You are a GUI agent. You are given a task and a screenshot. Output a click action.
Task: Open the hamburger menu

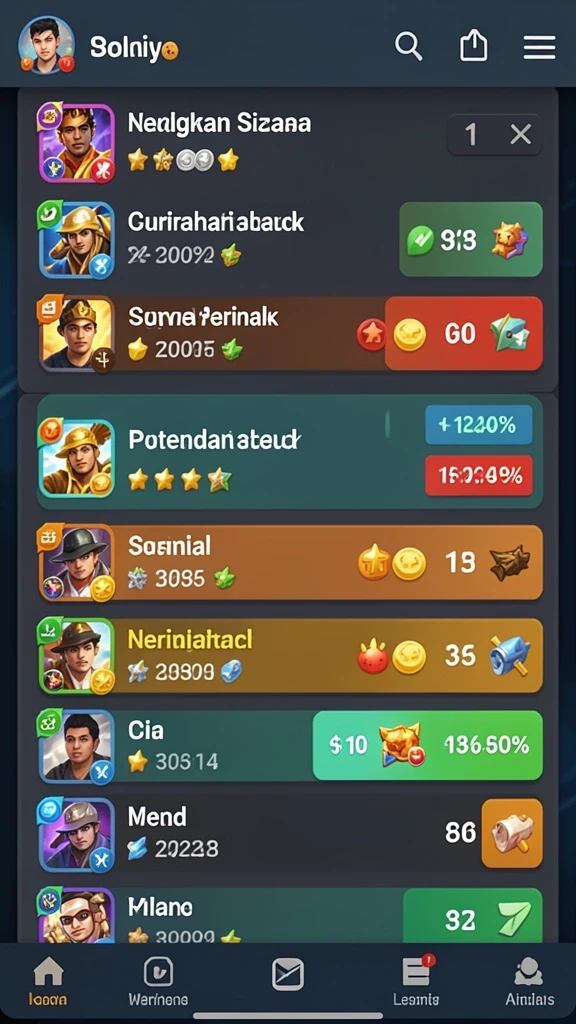539,48
